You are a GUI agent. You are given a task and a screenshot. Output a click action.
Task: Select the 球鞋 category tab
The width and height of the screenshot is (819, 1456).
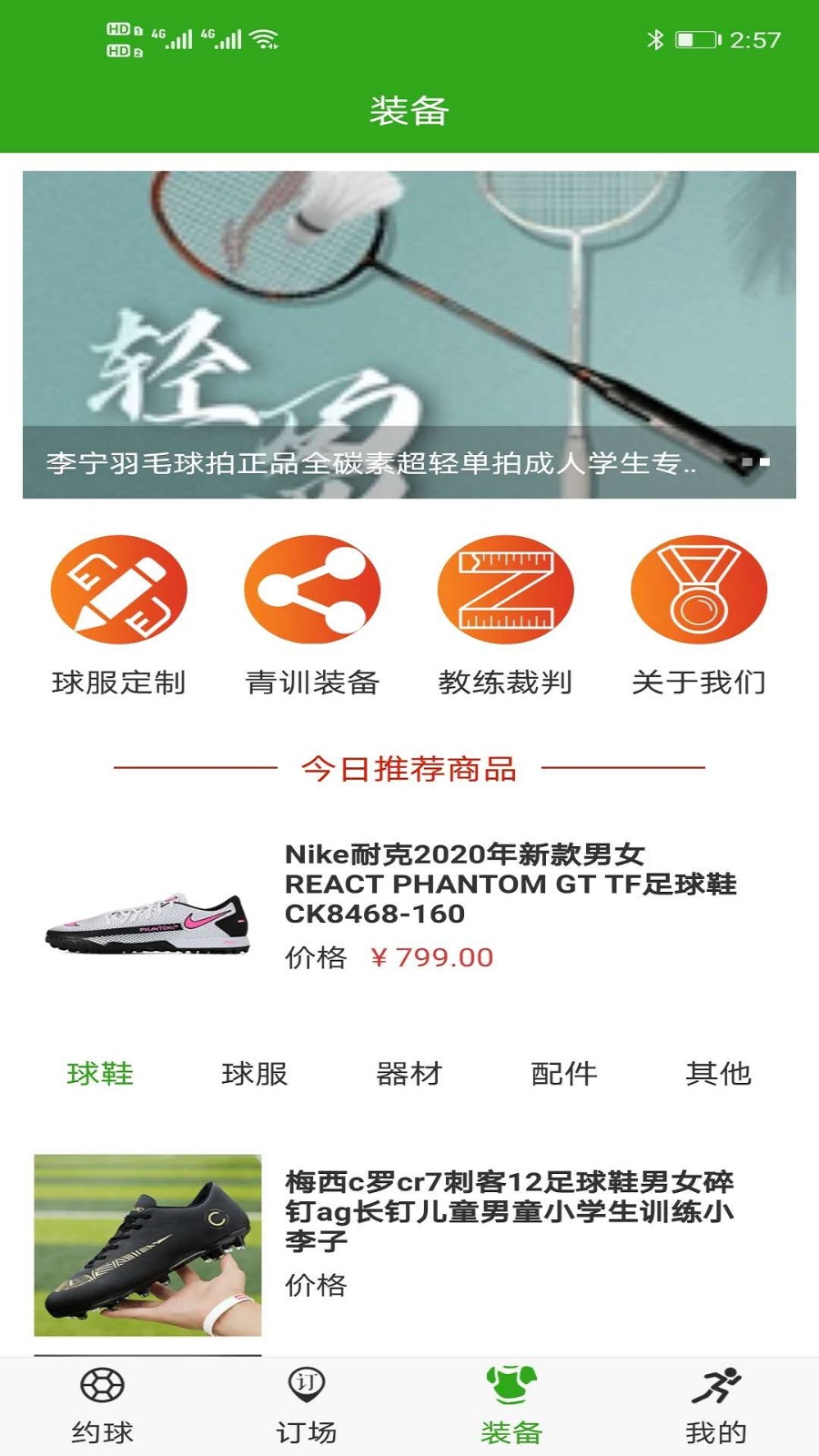click(x=100, y=1074)
